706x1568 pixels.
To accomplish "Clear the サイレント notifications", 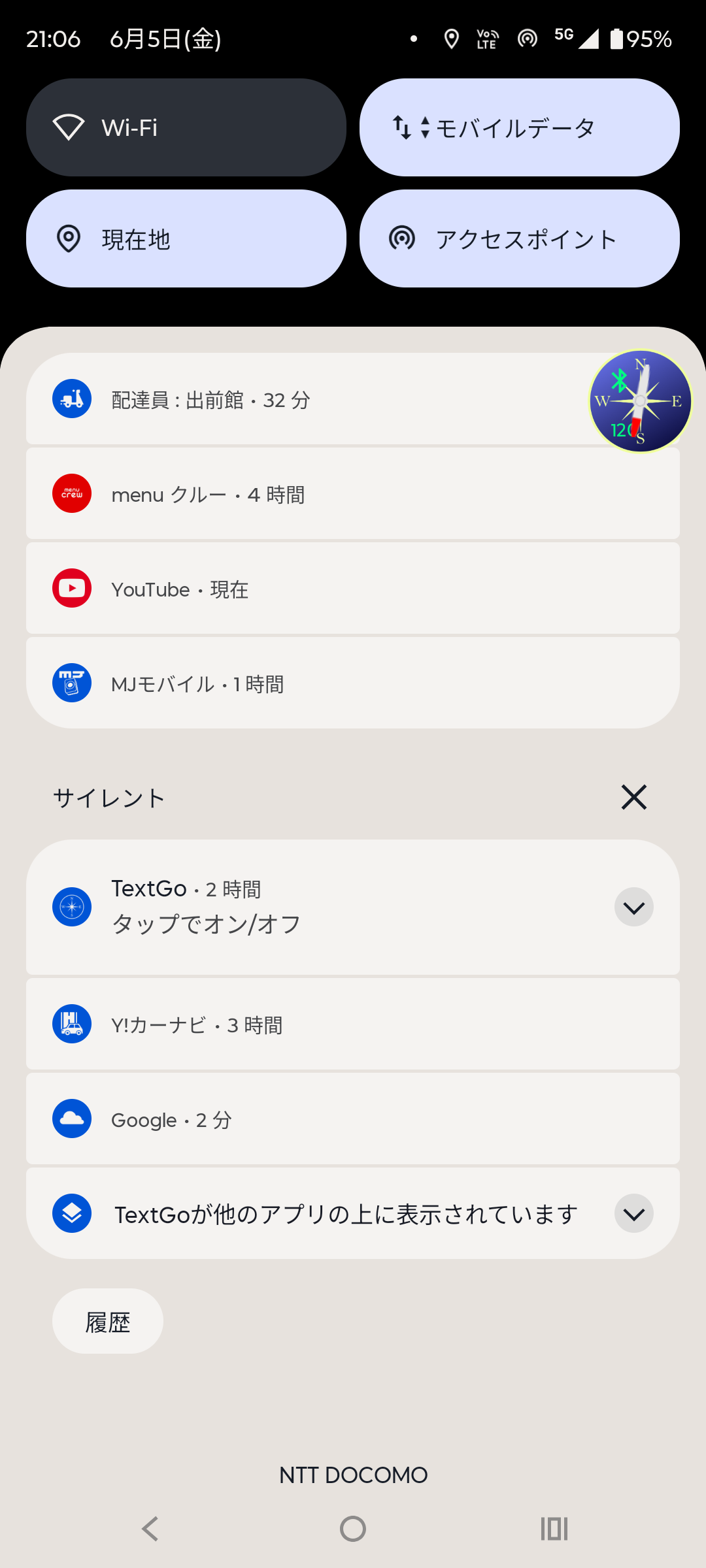I will click(x=633, y=797).
